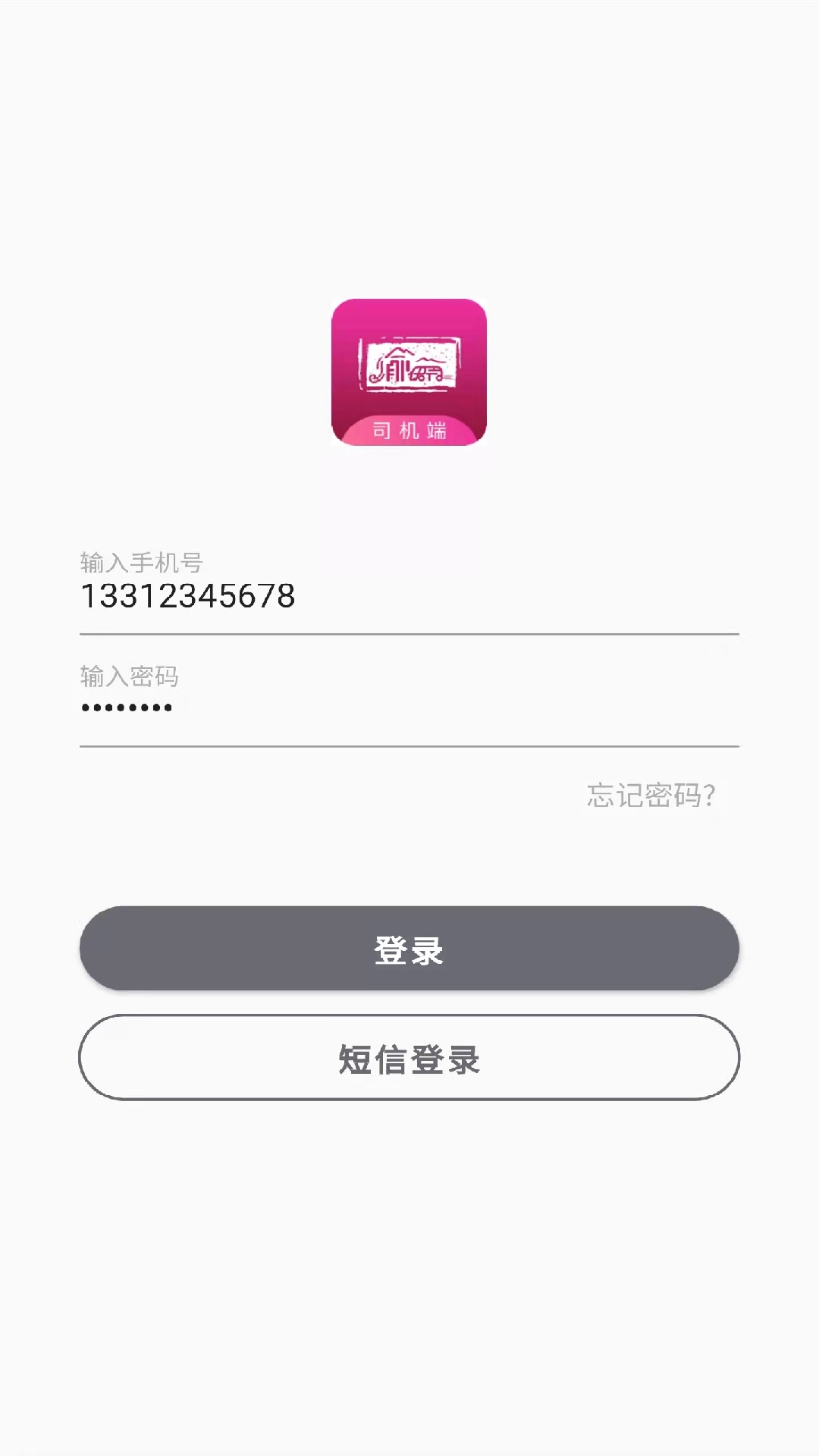
Task: Click the masked password dots
Action: [124, 707]
